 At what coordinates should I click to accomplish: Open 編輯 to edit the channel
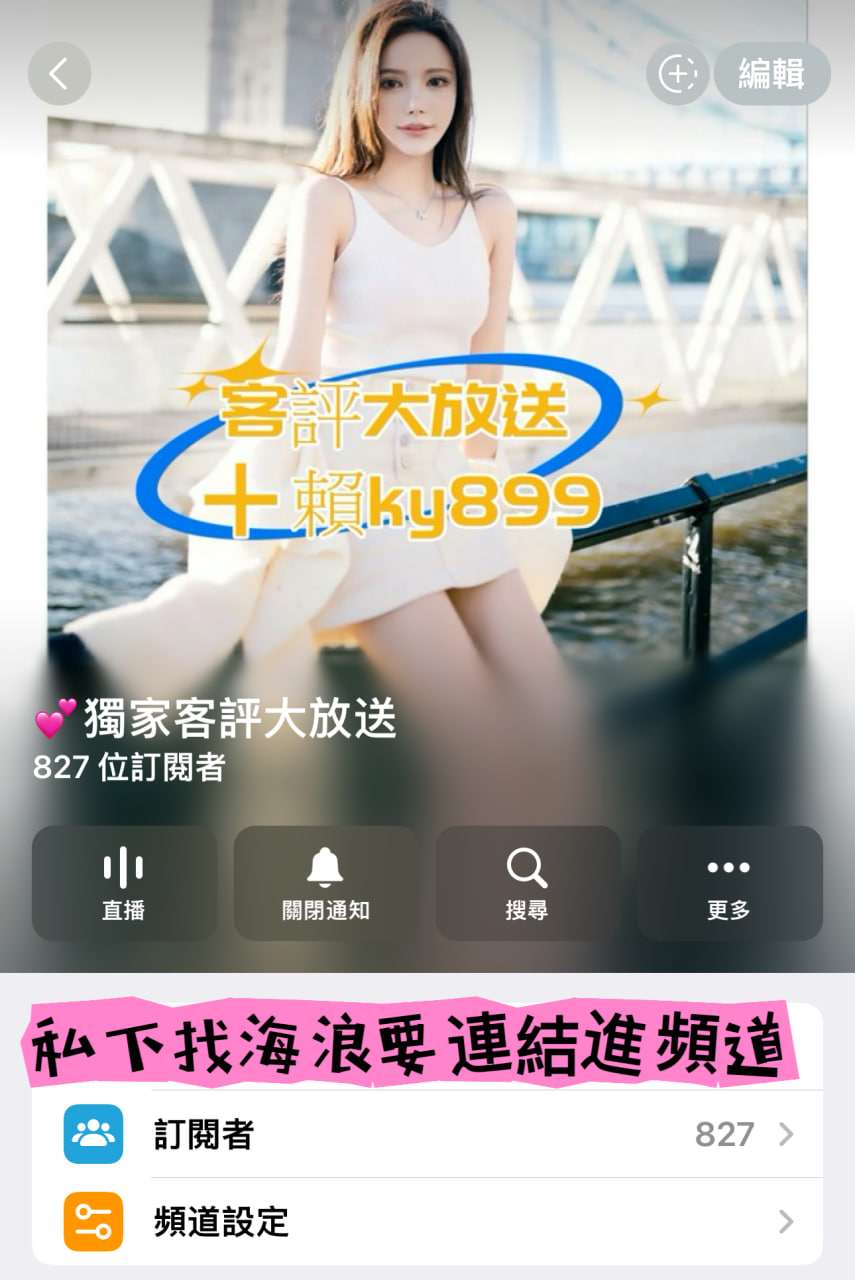click(771, 74)
